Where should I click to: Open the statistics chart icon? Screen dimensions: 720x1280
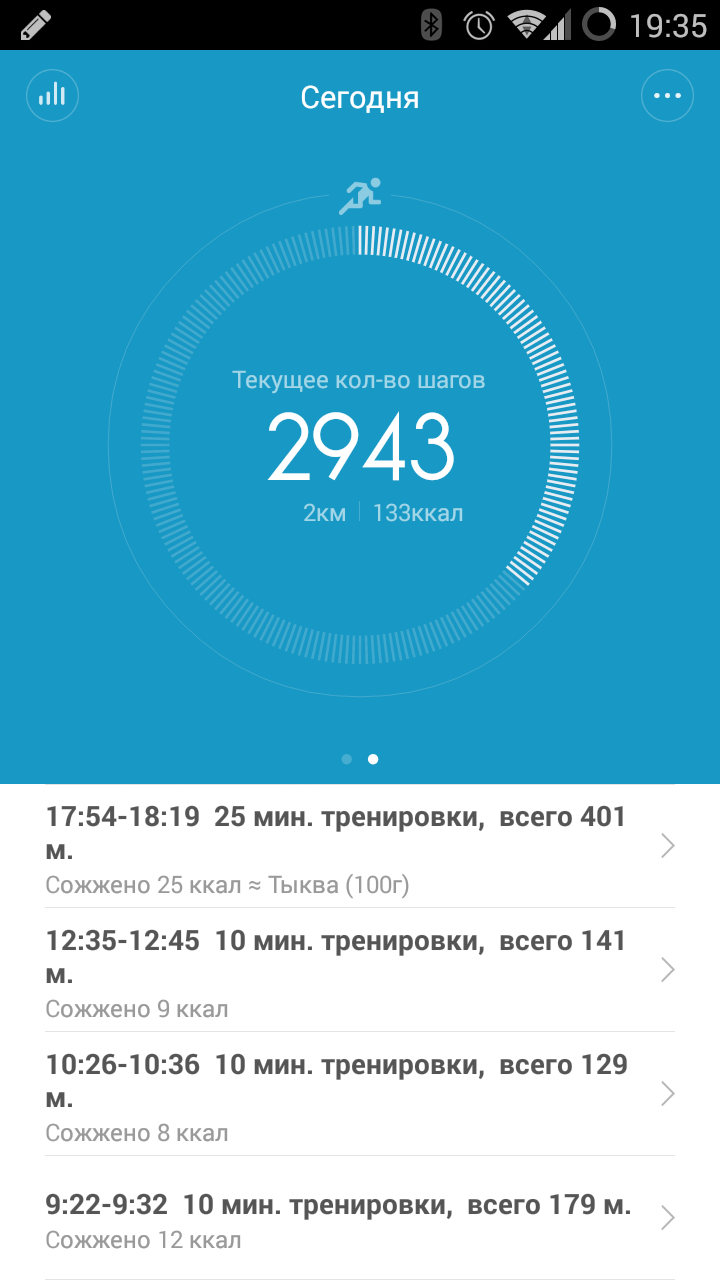click(52, 96)
